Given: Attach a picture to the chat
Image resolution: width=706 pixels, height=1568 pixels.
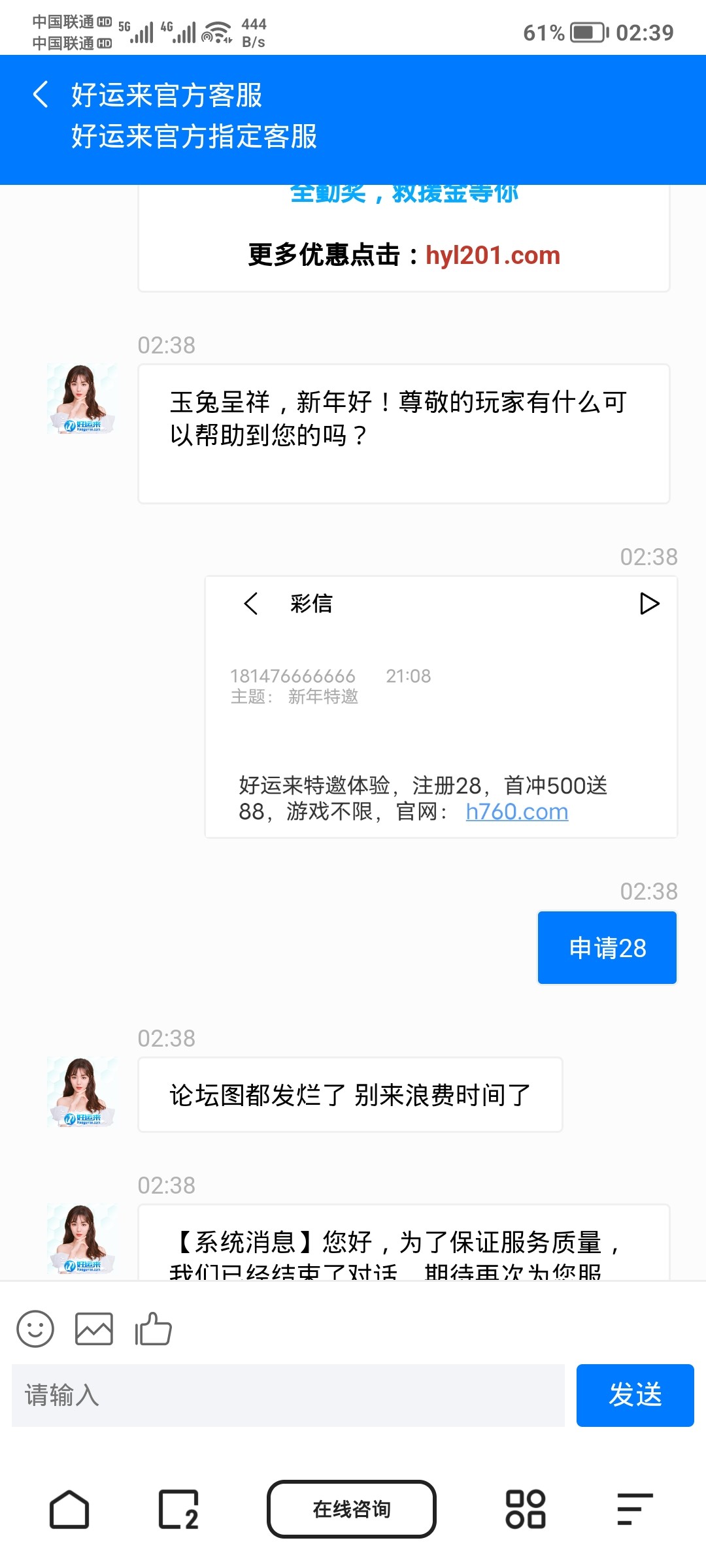Looking at the screenshot, I should pos(94,1328).
